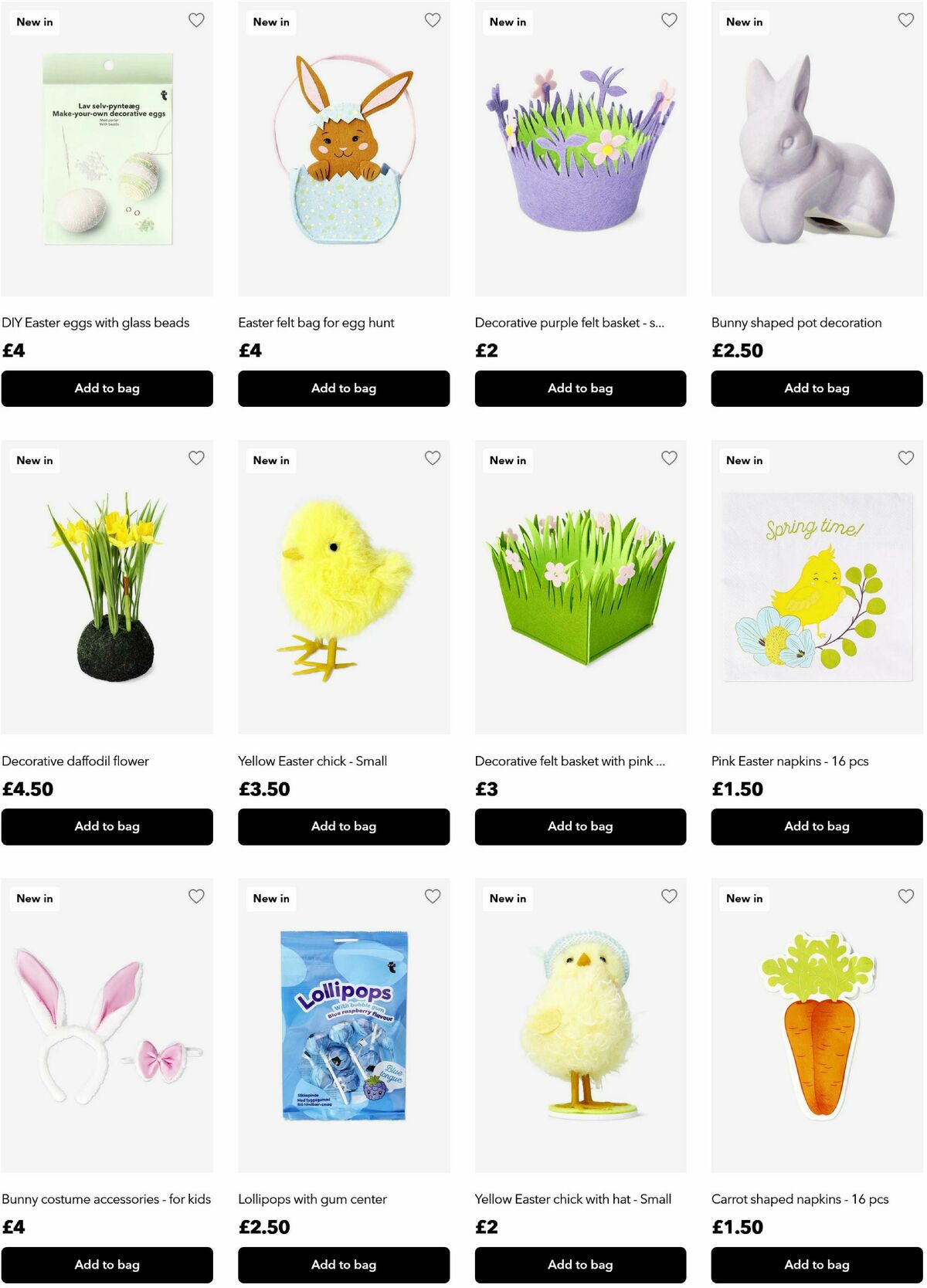927x1288 pixels.
Task: Save Pink Easter napkins to favorites
Action: [905, 458]
